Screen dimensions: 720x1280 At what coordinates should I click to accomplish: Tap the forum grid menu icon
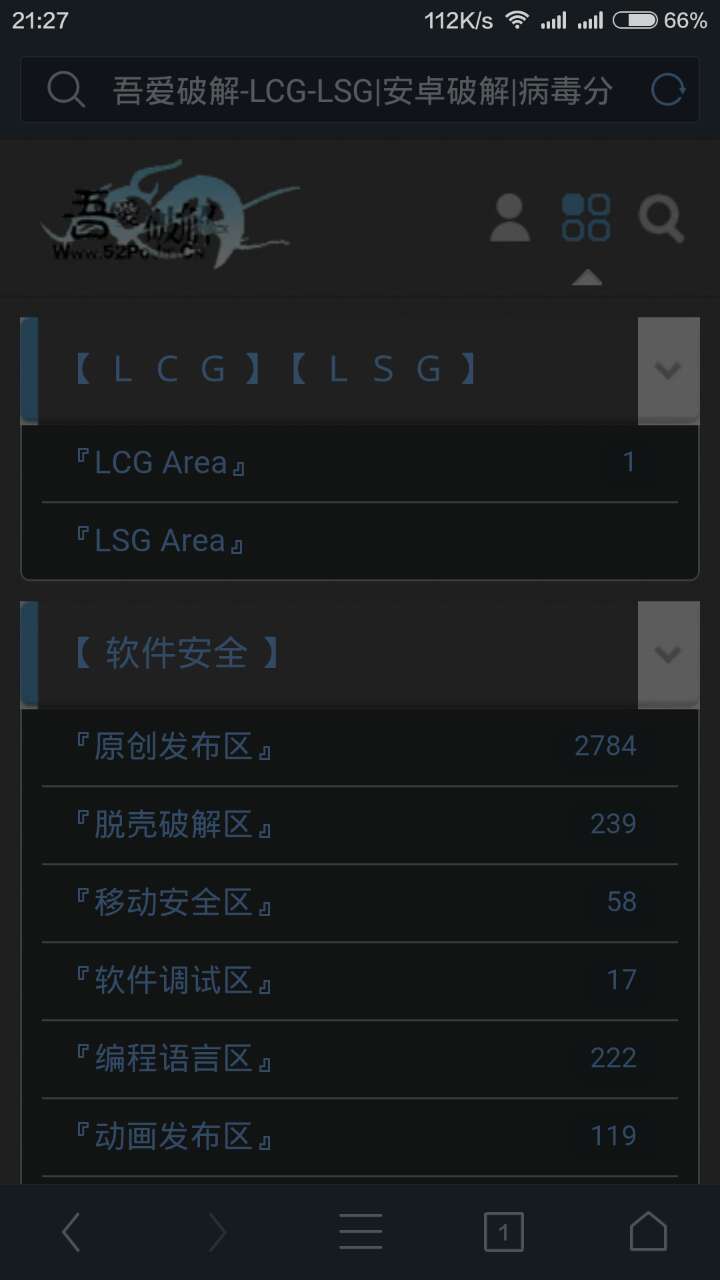pyautogui.click(x=586, y=218)
